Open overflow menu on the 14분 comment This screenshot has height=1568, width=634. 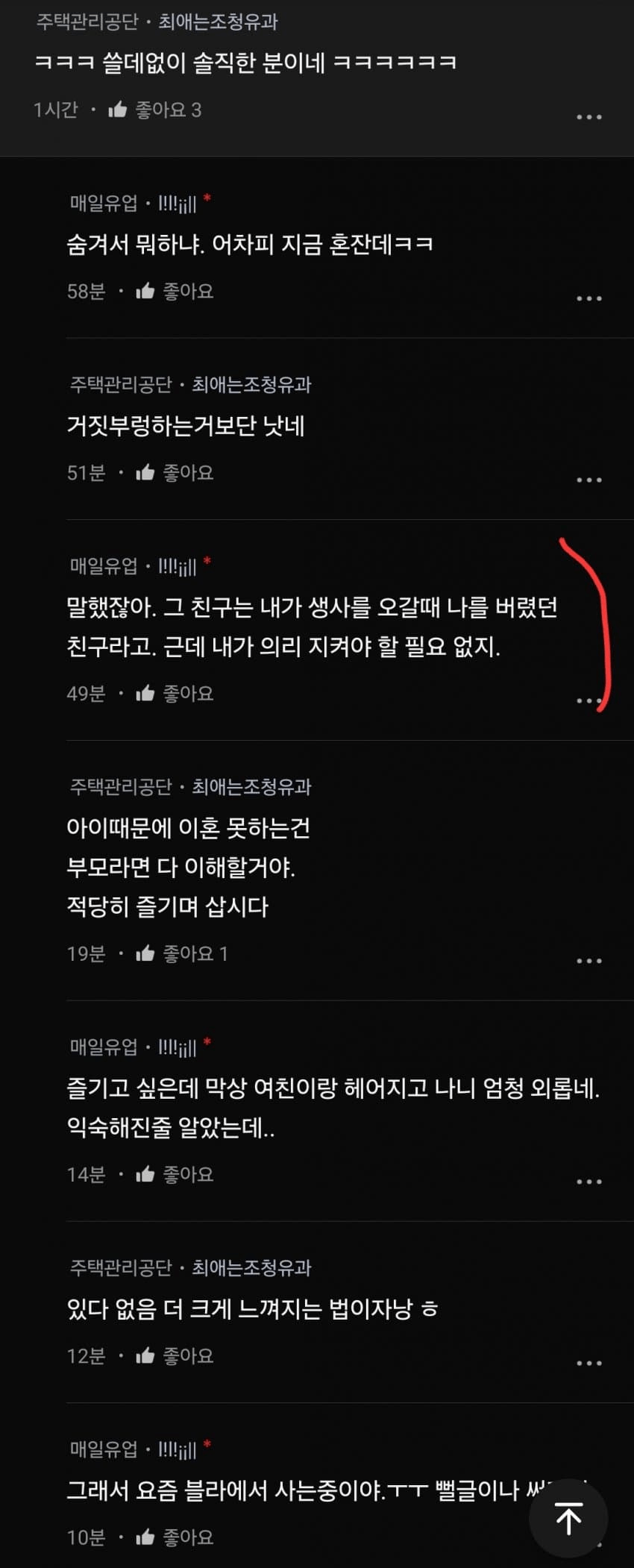pos(589,1182)
